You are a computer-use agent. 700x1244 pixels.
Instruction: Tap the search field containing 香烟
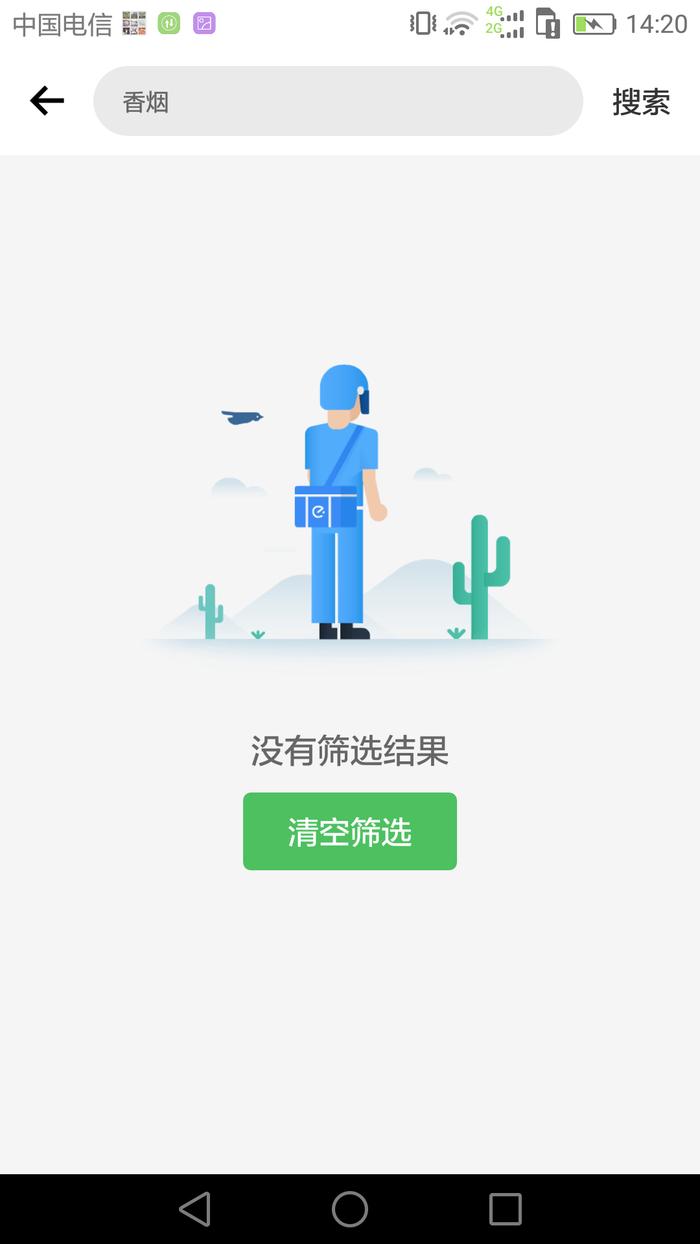(338, 101)
